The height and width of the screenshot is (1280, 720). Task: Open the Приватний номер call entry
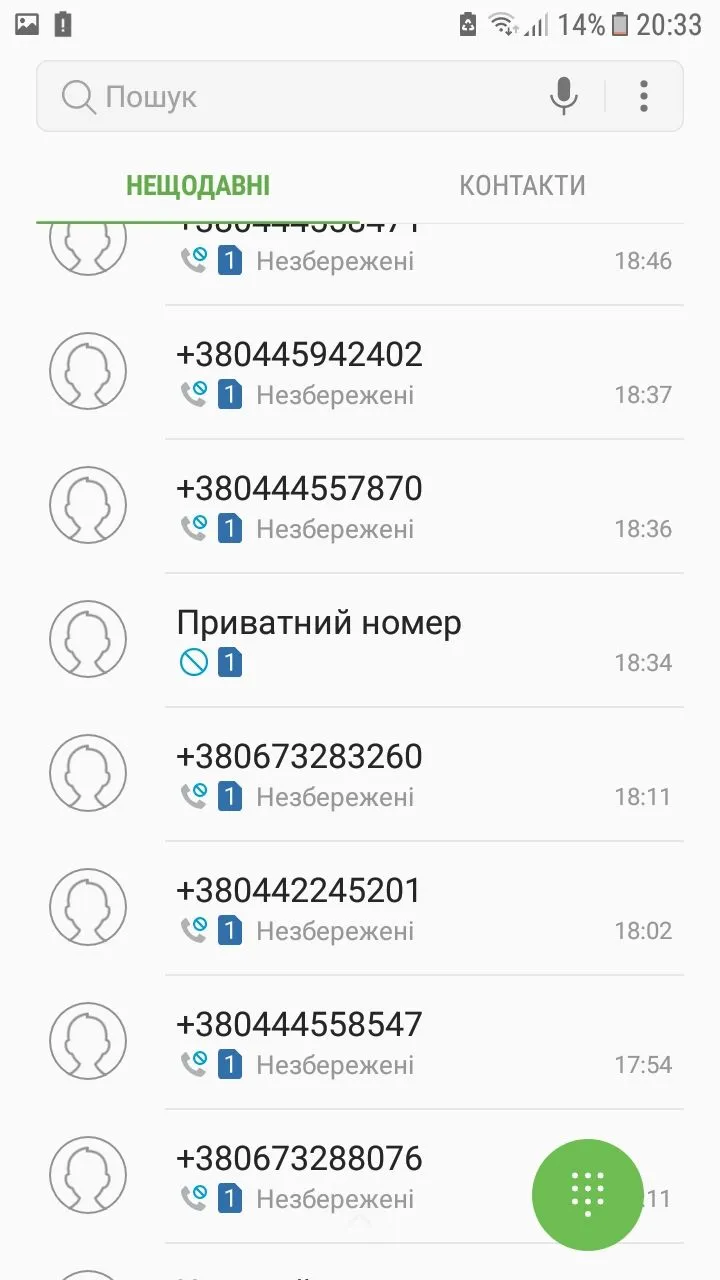(x=400, y=640)
